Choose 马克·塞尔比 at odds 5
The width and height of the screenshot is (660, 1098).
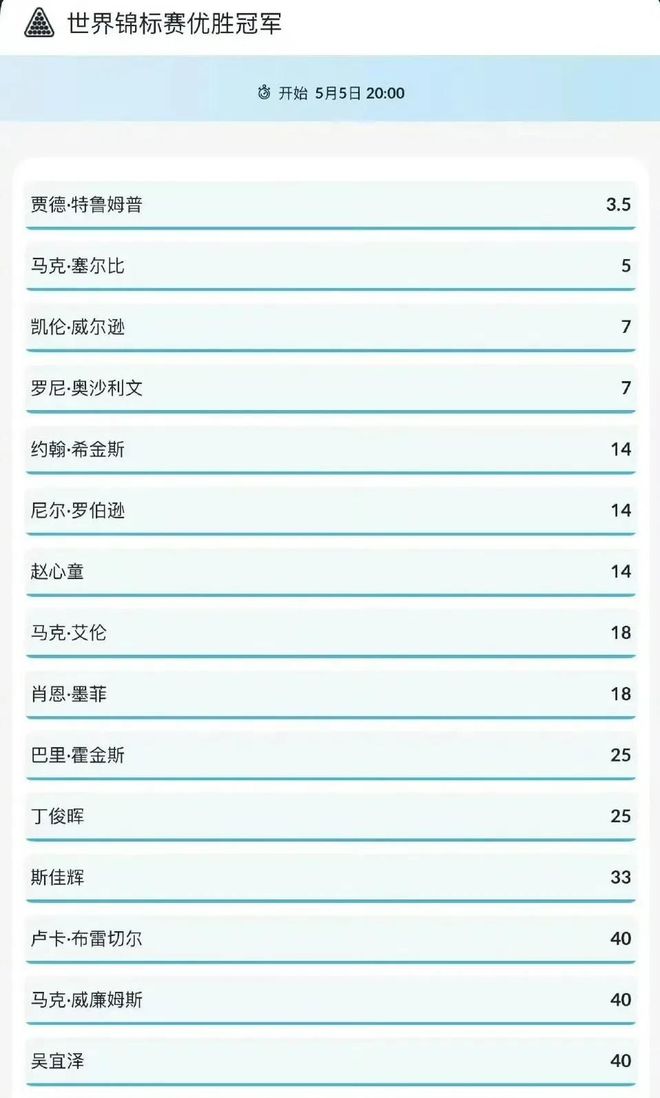click(x=330, y=266)
